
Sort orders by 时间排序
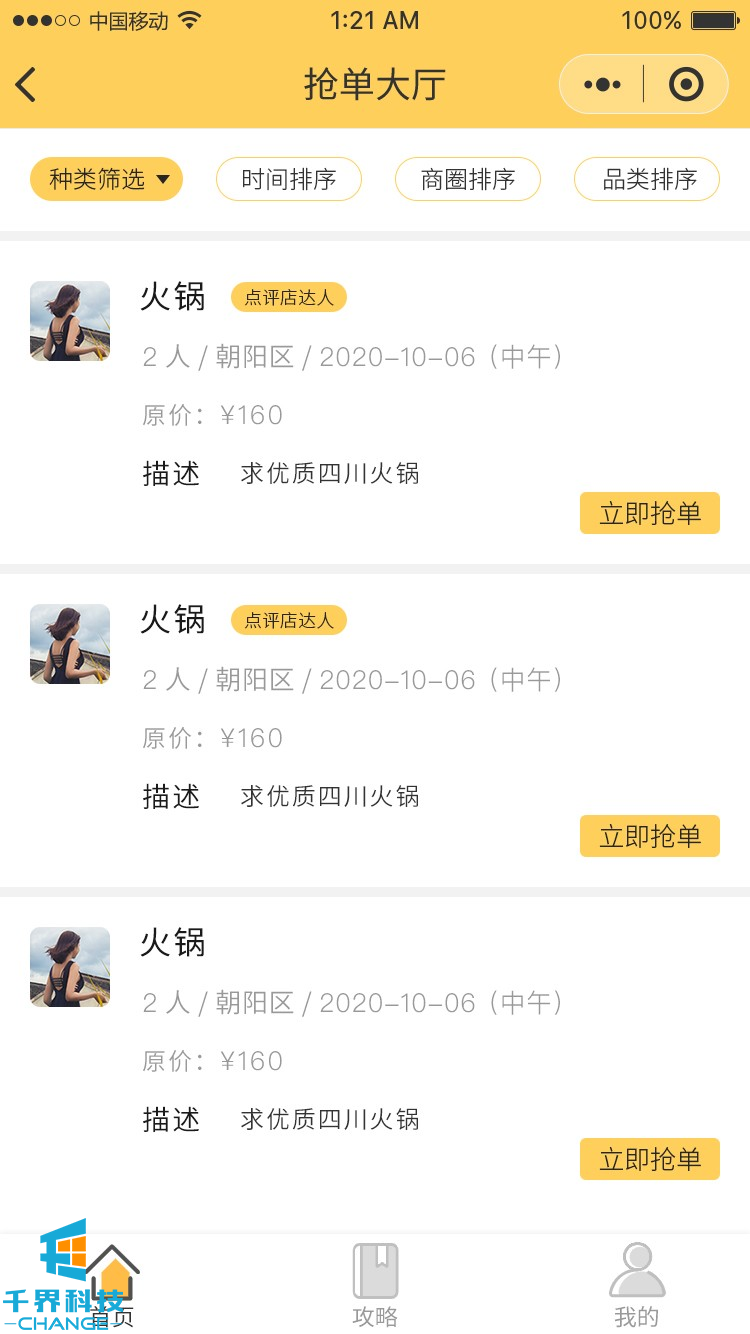click(289, 180)
